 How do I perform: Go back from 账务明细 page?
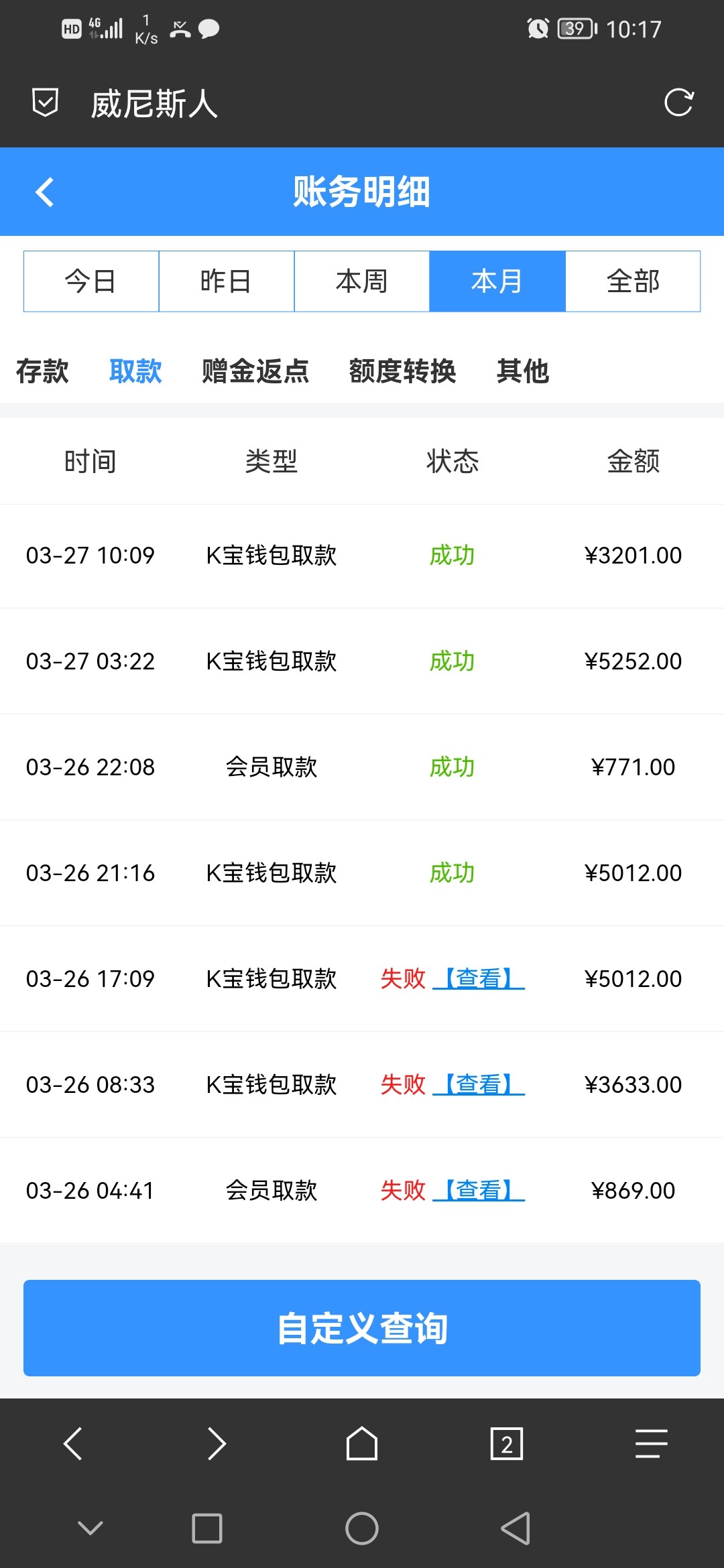(45, 192)
